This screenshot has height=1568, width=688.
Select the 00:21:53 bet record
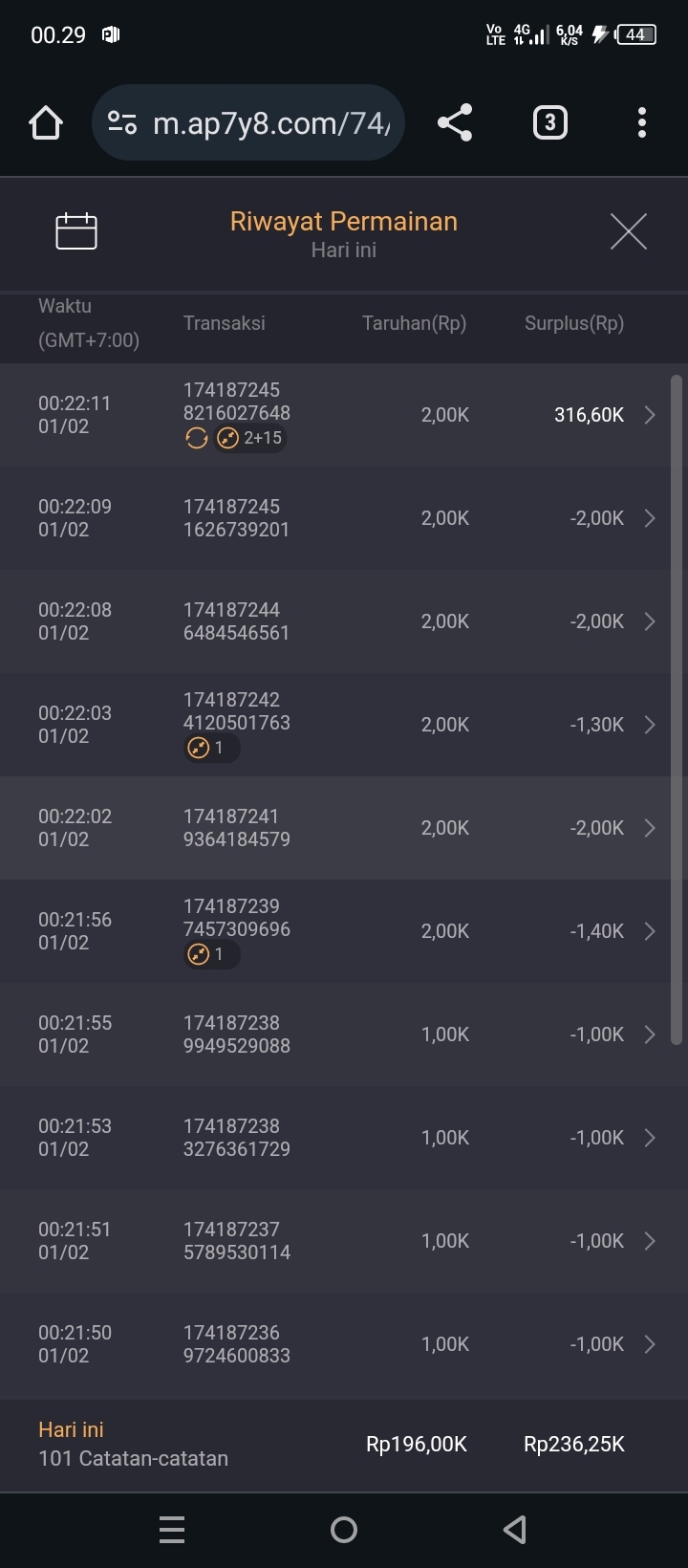click(x=344, y=1138)
